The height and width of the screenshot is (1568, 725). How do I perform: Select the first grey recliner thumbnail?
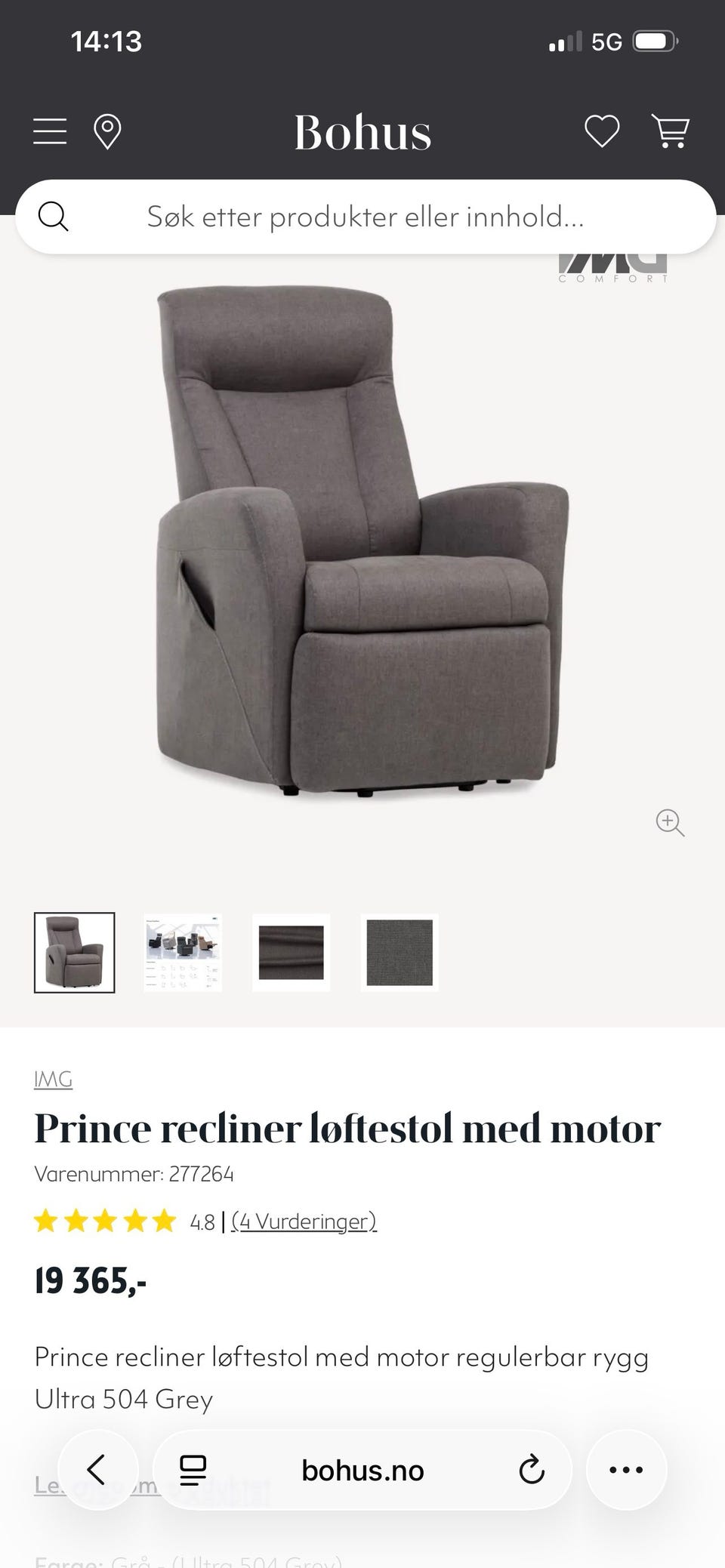(x=75, y=952)
